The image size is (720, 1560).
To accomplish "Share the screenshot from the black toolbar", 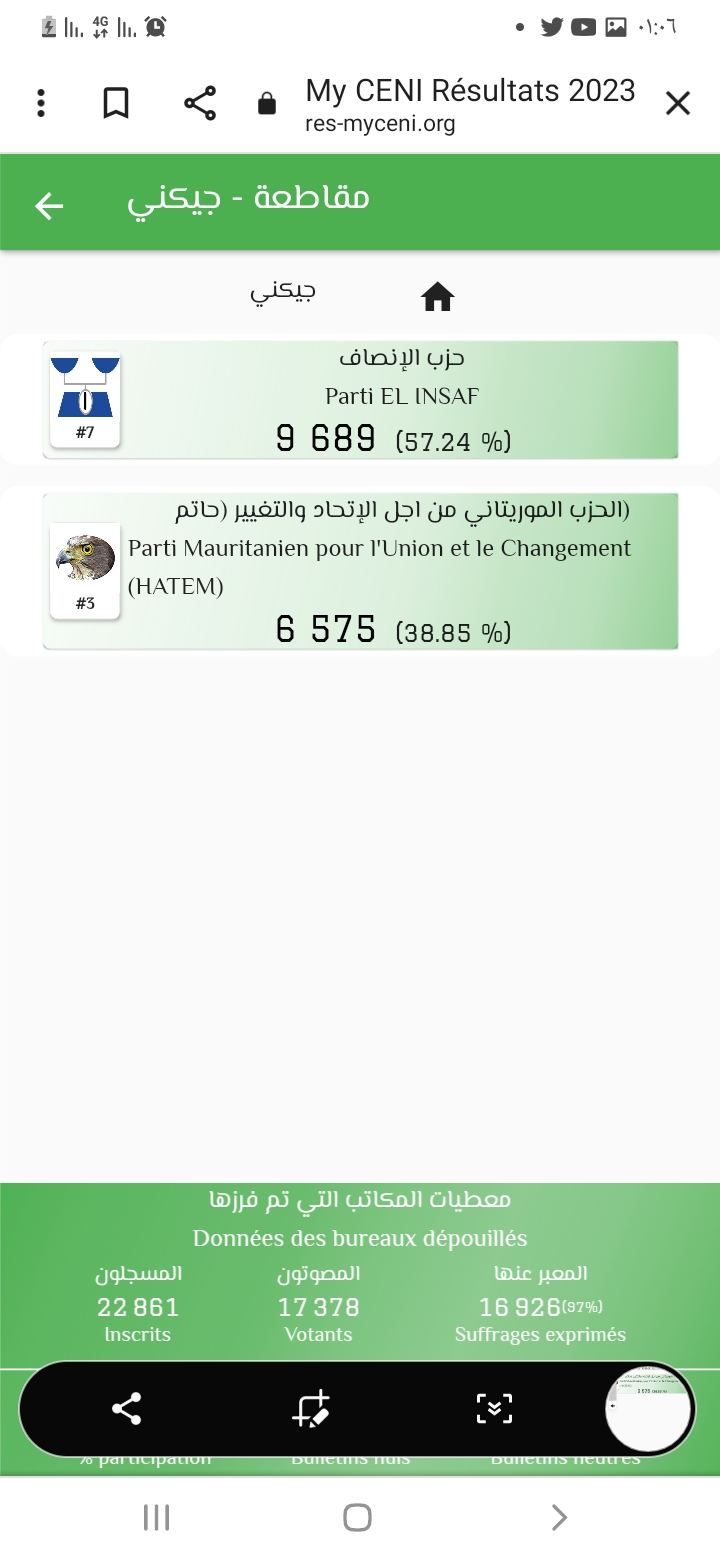I will (126, 1409).
